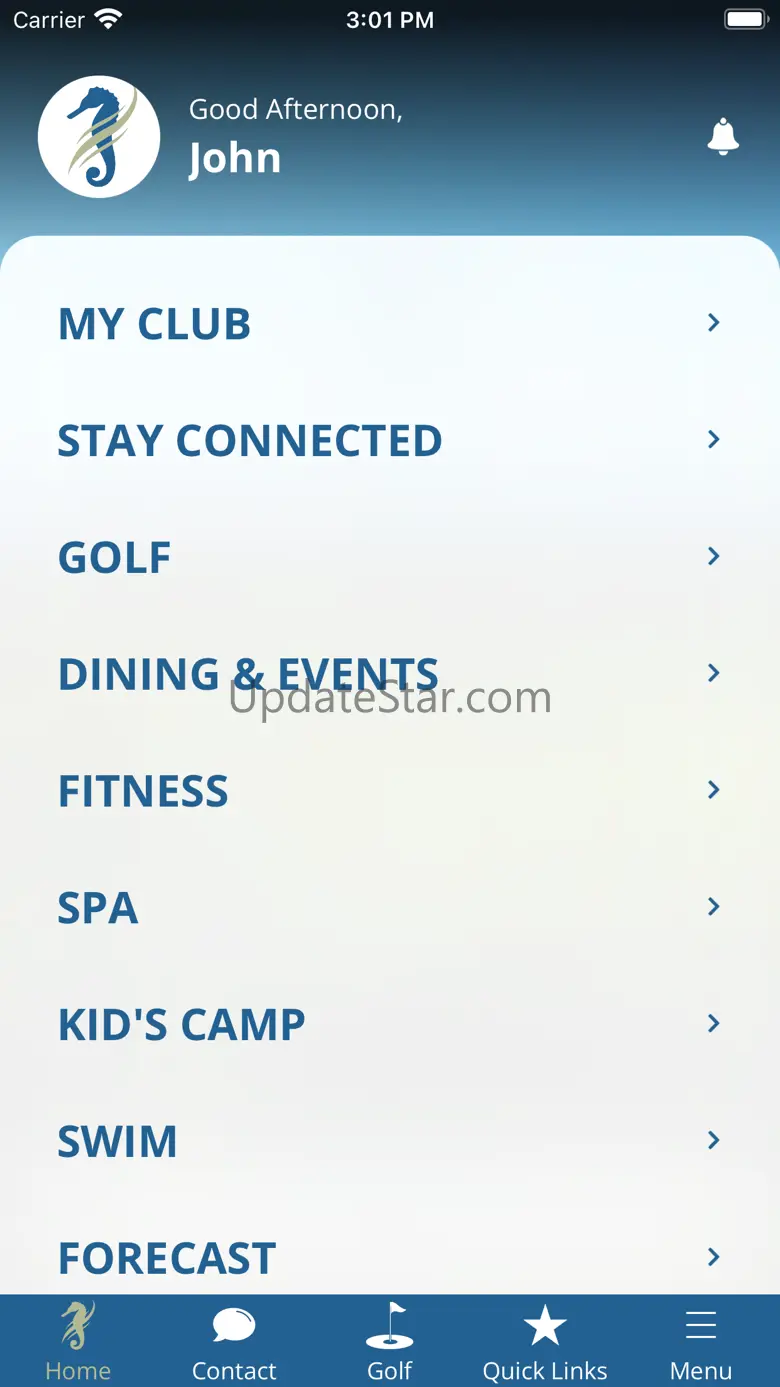The width and height of the screenshot is (780, 1387).
Task: Open STAY CONNECTED
Action: pos(390,440)
